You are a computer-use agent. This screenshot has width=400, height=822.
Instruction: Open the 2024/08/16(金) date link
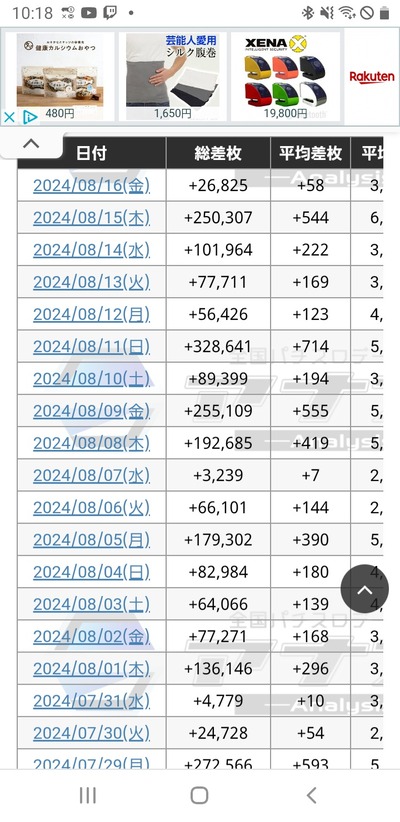coord(91,185)
